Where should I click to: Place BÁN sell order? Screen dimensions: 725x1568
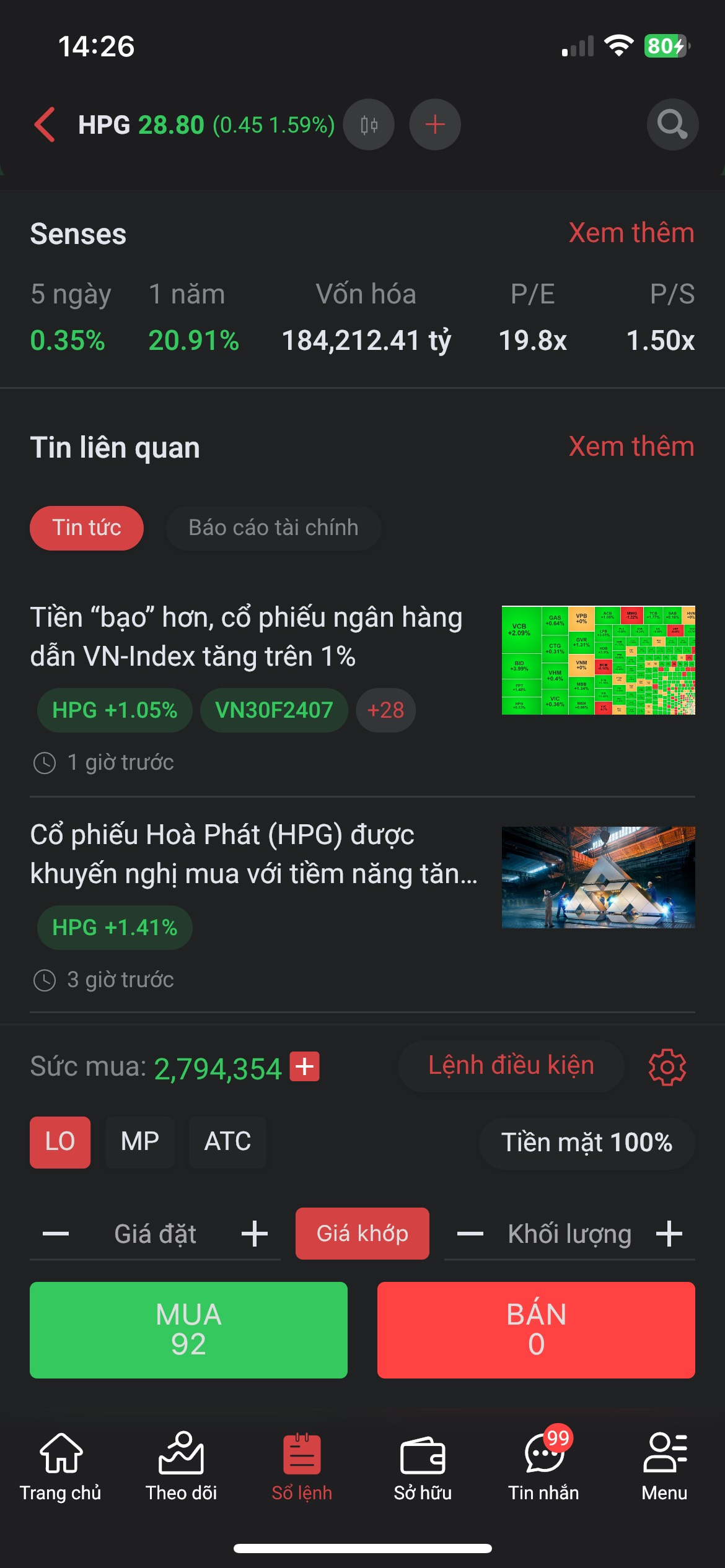(x=536, y=1329)
